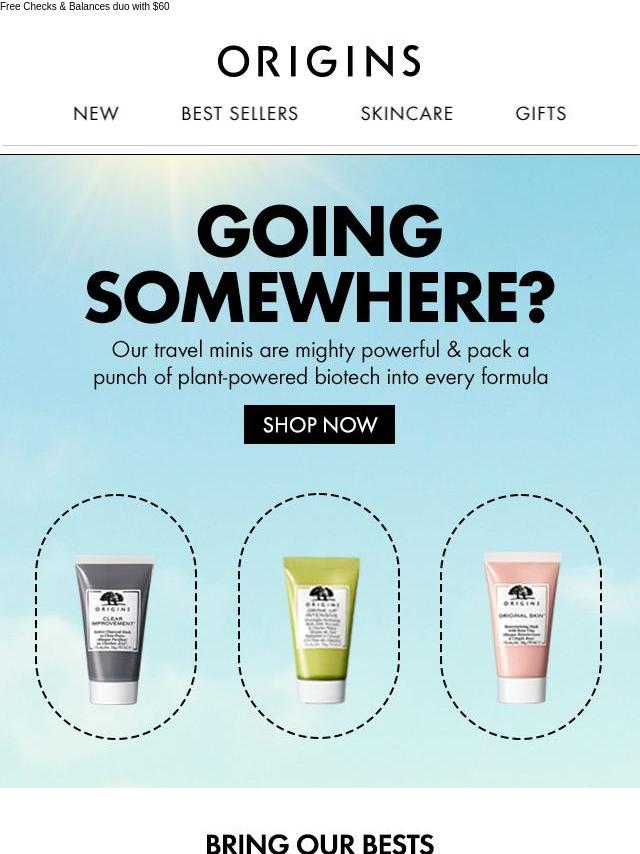Open the Free Checks & Balances duo offer

pyautogui.click(x=85, y=6)
